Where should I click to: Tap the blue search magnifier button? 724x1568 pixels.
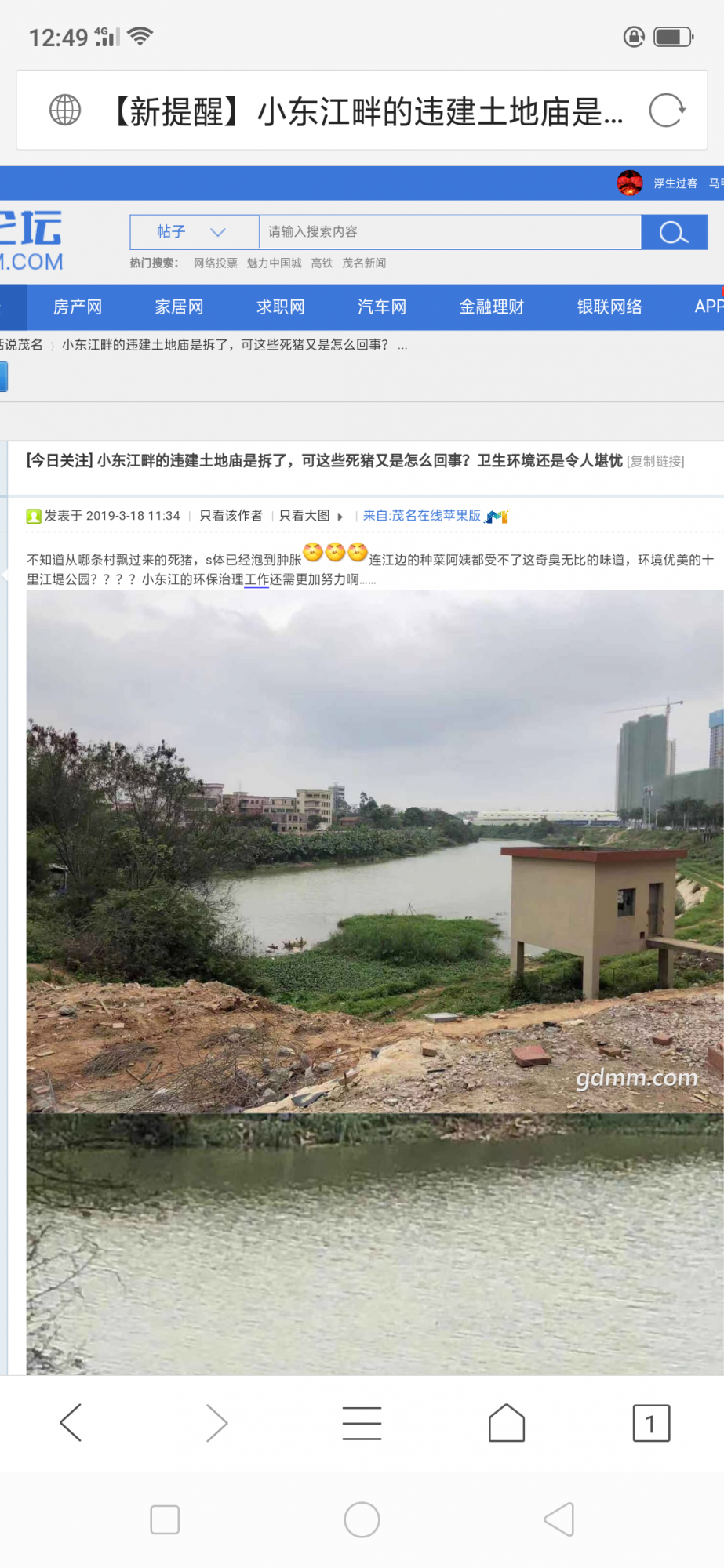point(673,232)
